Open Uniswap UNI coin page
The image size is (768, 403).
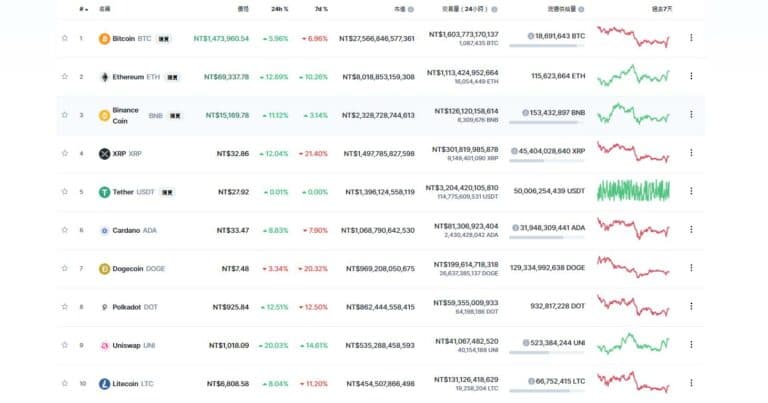coord(127,345)
